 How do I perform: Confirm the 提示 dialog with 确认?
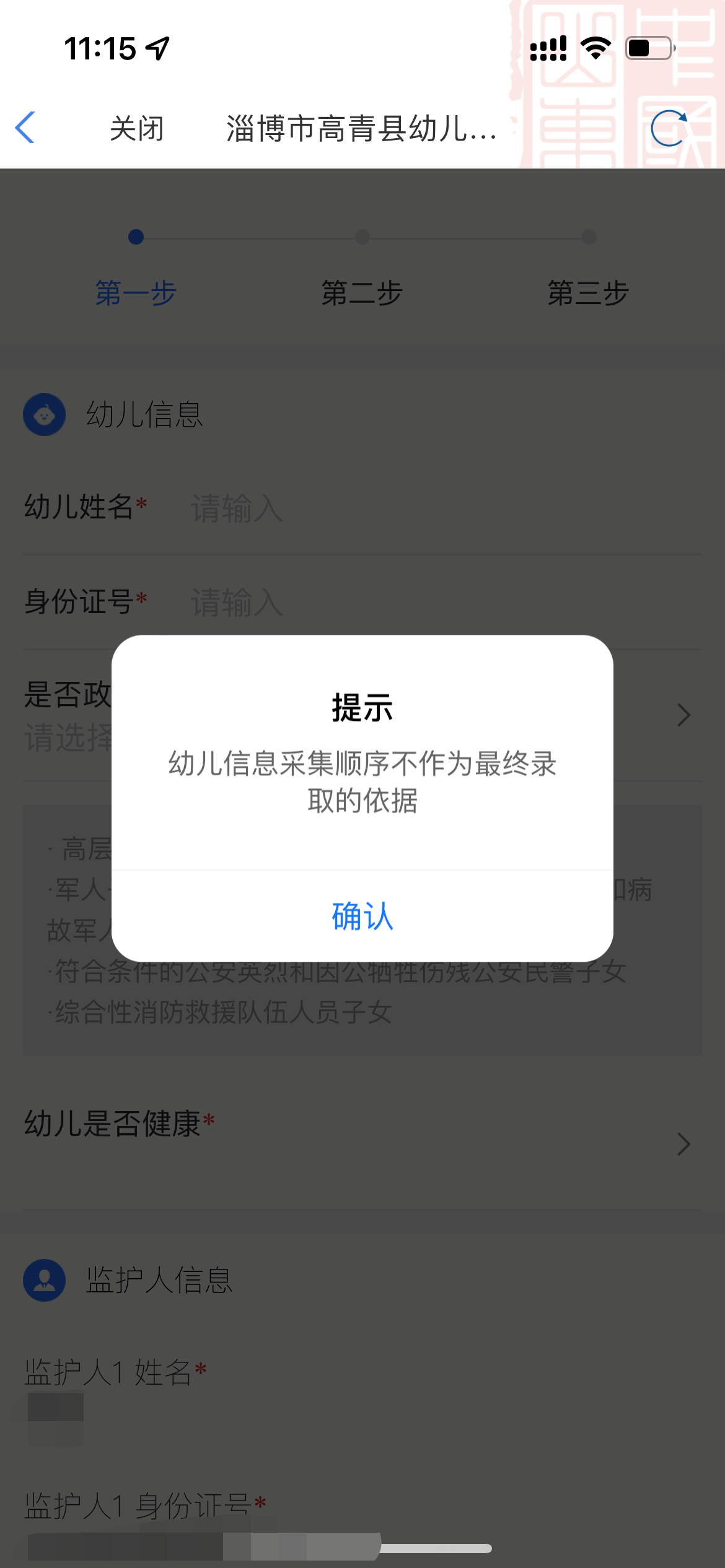(x=362, y=916)
